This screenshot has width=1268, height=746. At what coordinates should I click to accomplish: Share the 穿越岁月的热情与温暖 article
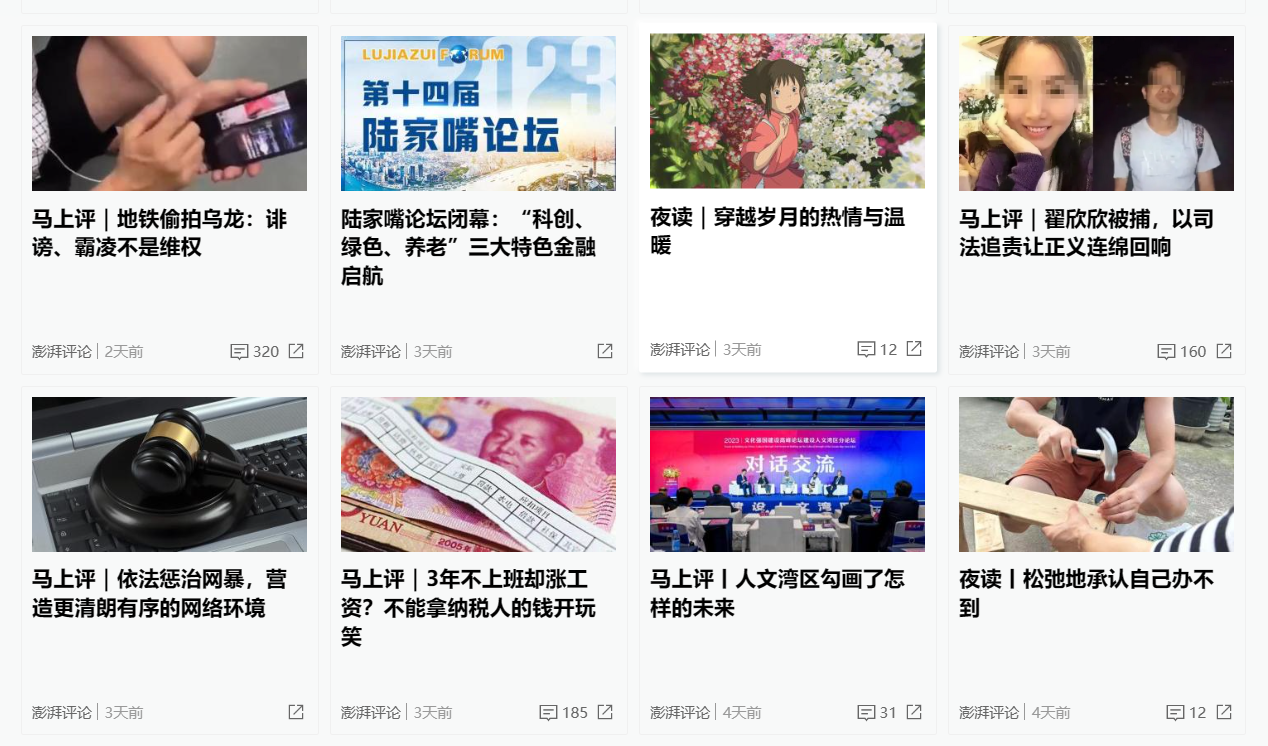914,349
